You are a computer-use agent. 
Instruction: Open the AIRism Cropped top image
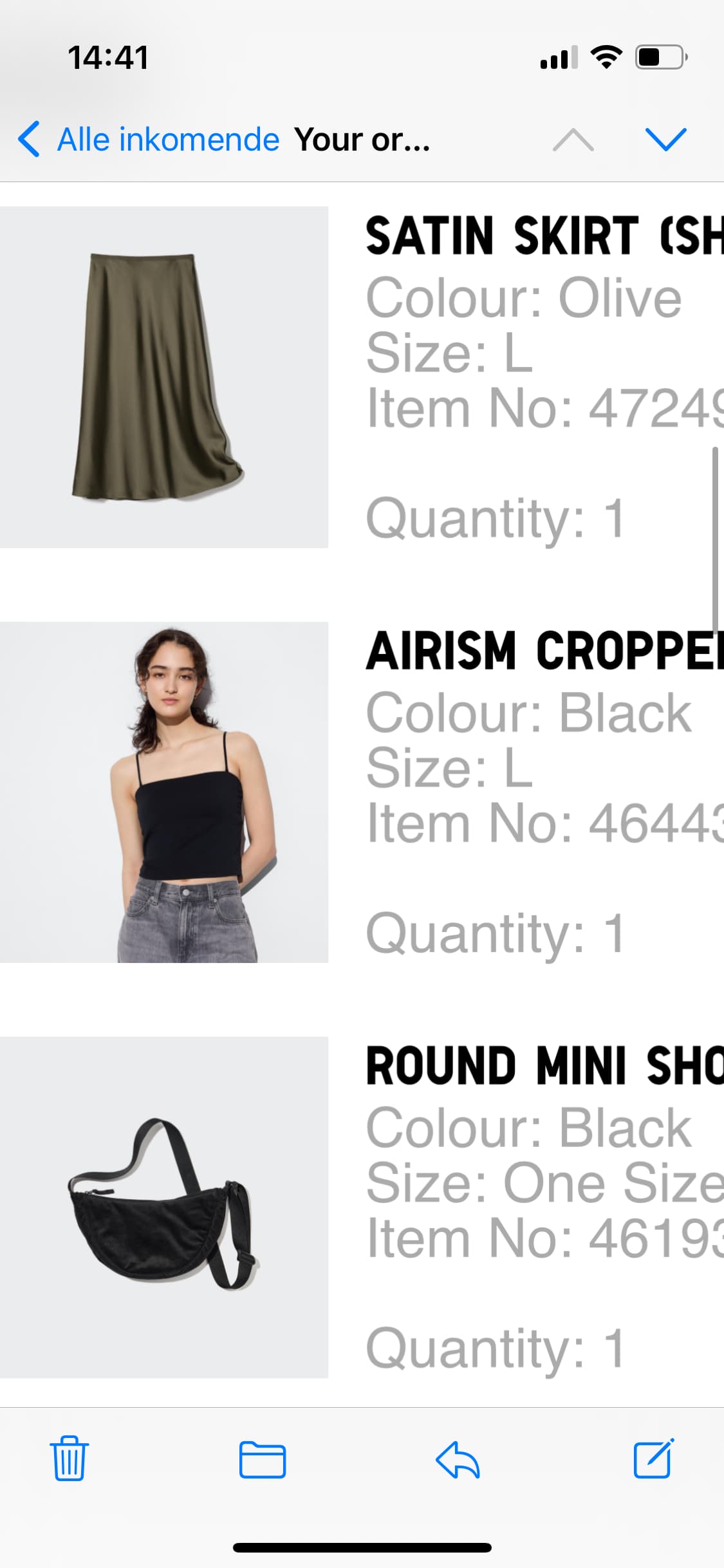pyautogui.click(x=164, y=792)
